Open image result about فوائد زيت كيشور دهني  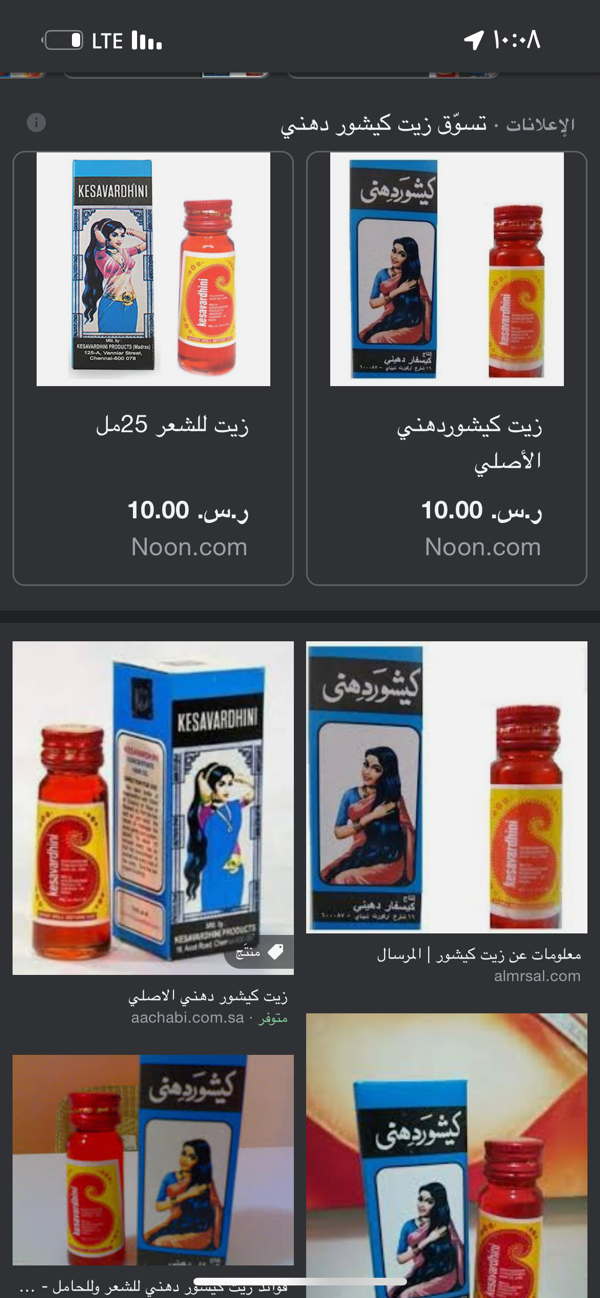point(153,1160)
